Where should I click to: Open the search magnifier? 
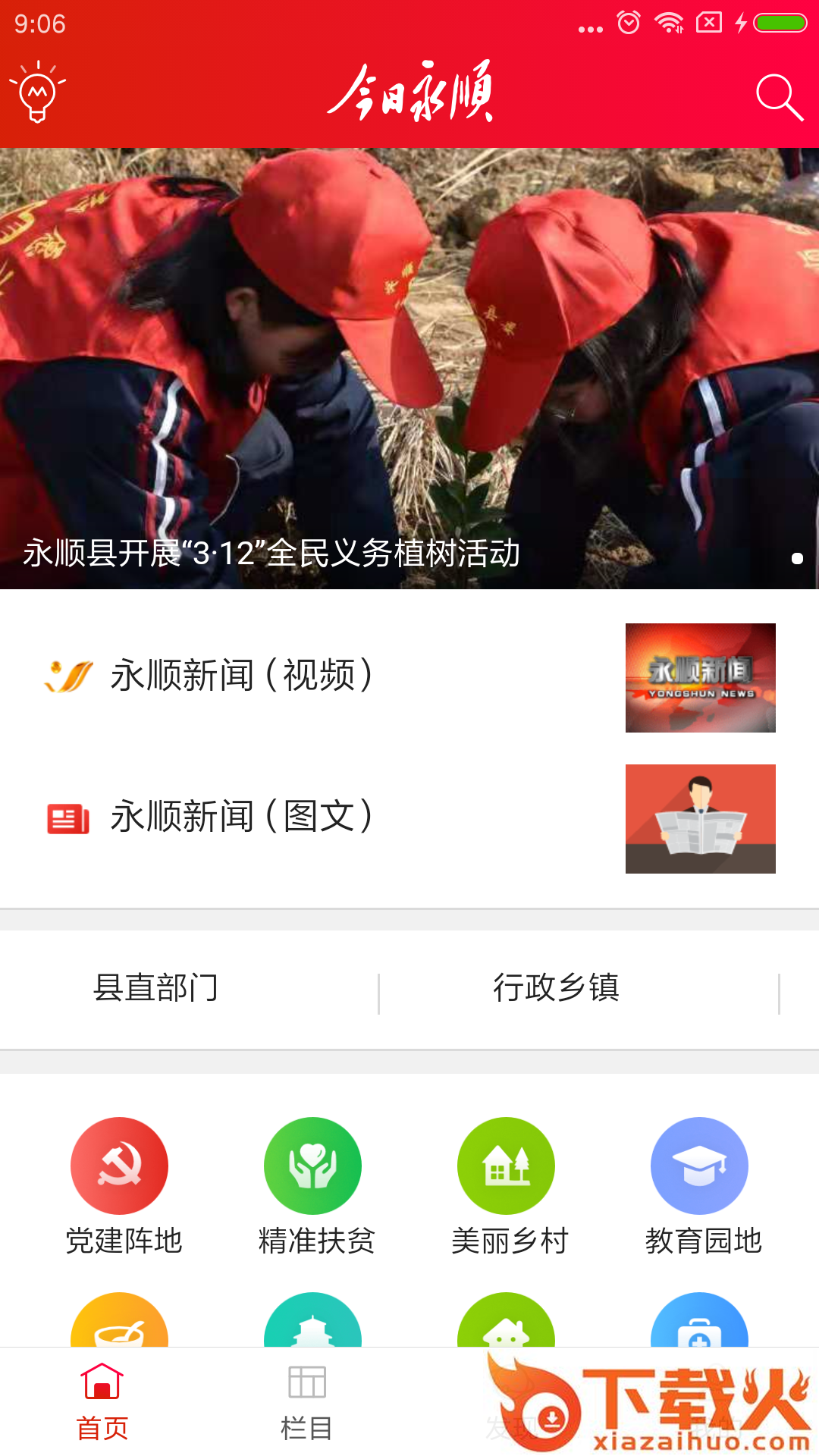pos(779,97)
